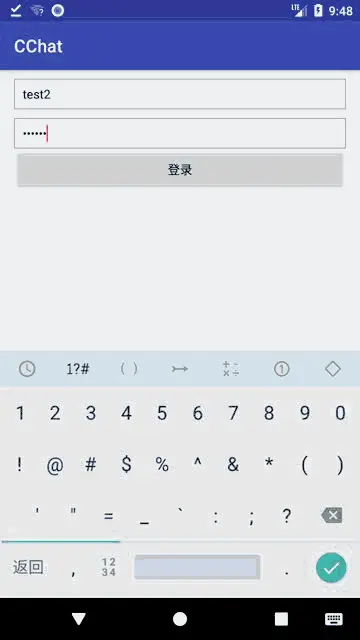The width and height of the screenshot is (360, 640).
Task: Switch to the 1234 number pad key
Action: pos(109,567)
